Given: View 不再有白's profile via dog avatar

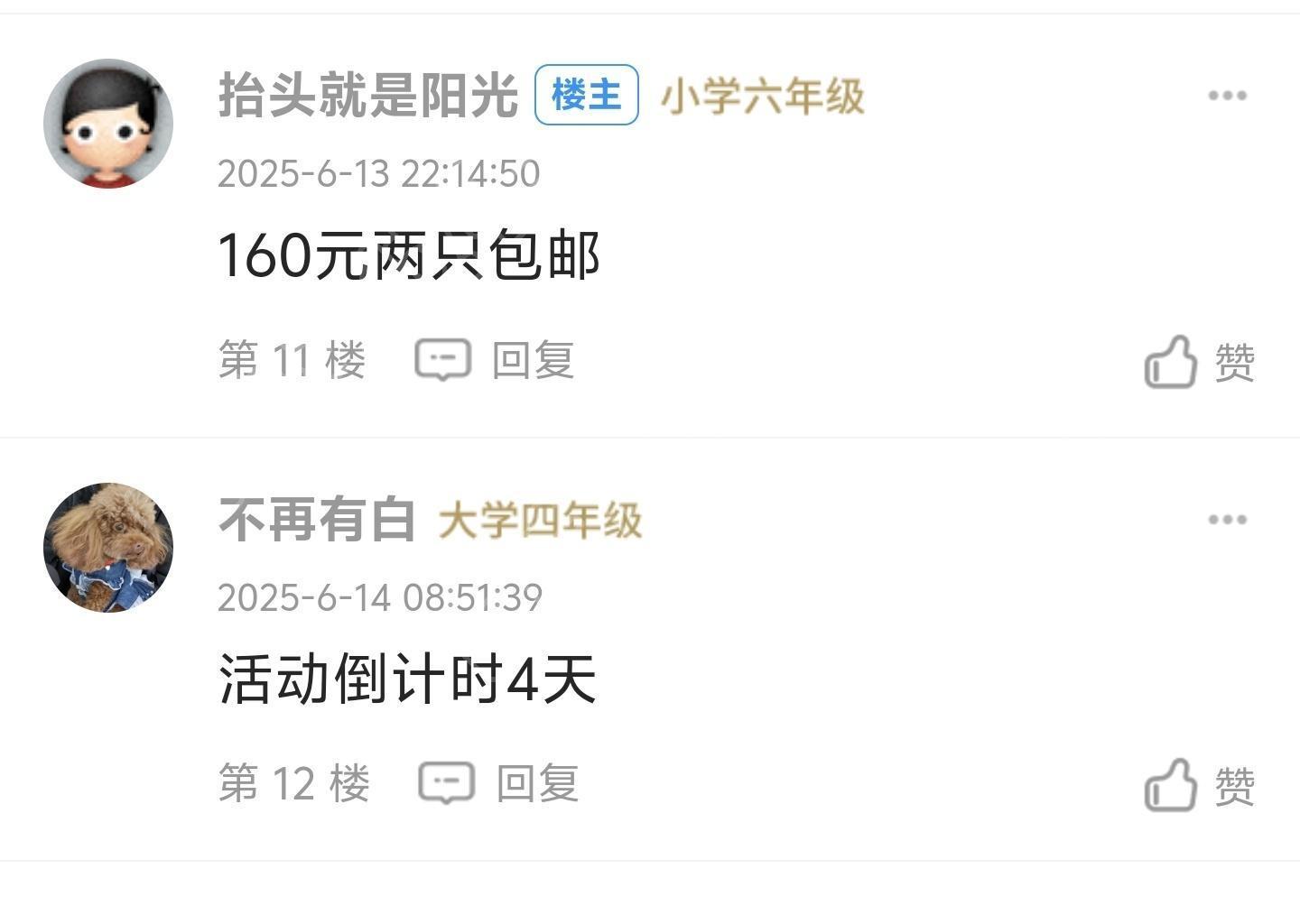Looking at the screenshot, I should [x=108, y=548].
